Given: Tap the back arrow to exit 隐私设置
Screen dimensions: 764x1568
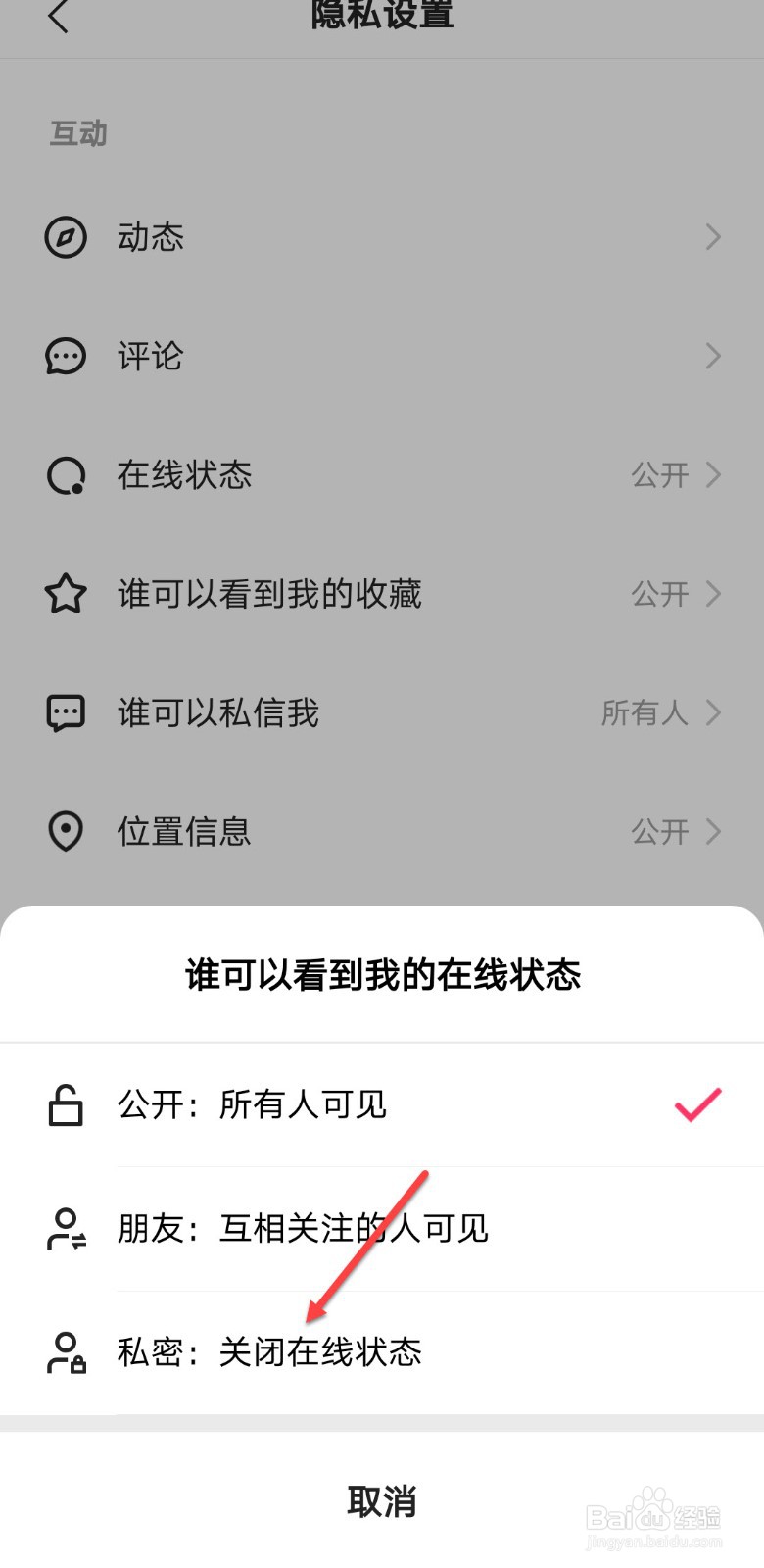Looking at the screenshot, I should 59,18.
